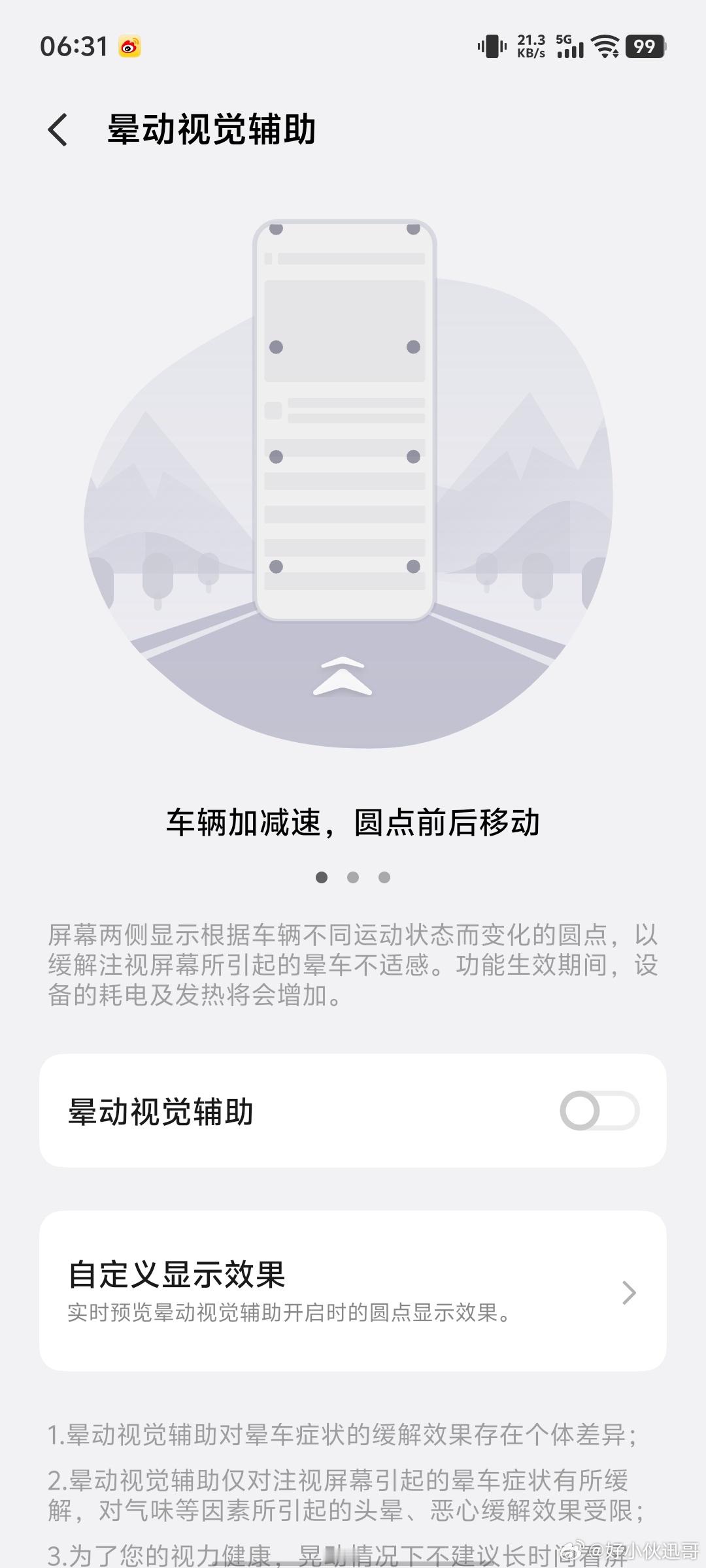
Task: Jump to the third tutorial page dot
Action: click(x=384, y=877)
